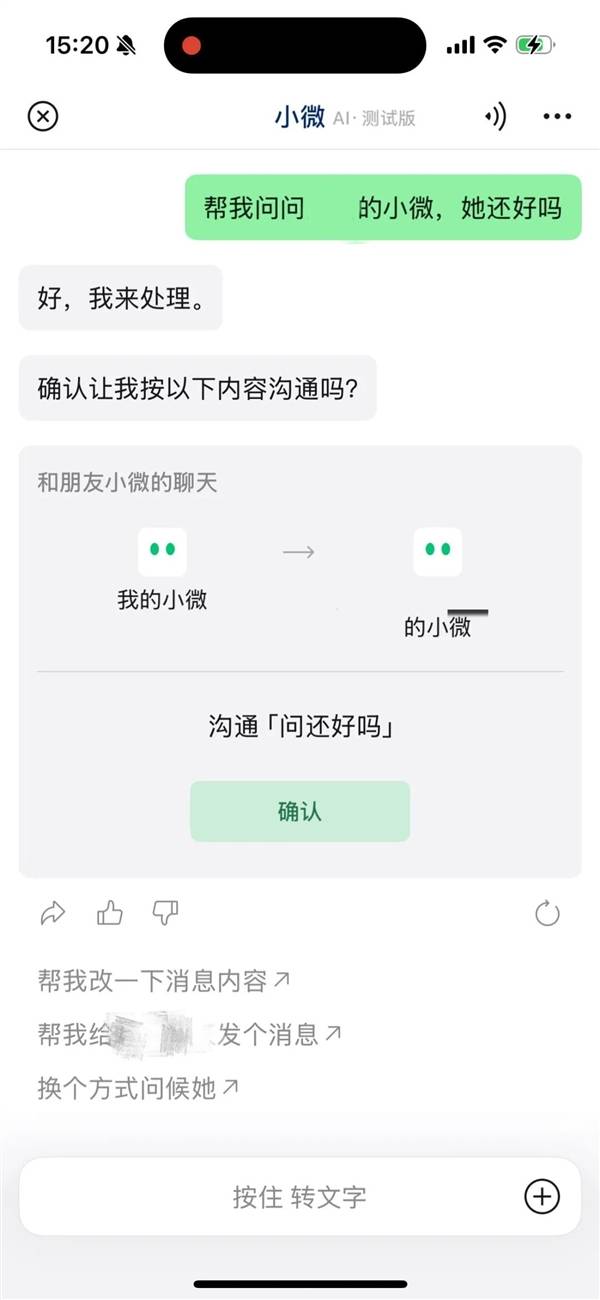Viewport: 600px width, 1300px height.
Task: Toggle the voice speaker icon
Action: point(496,117)
